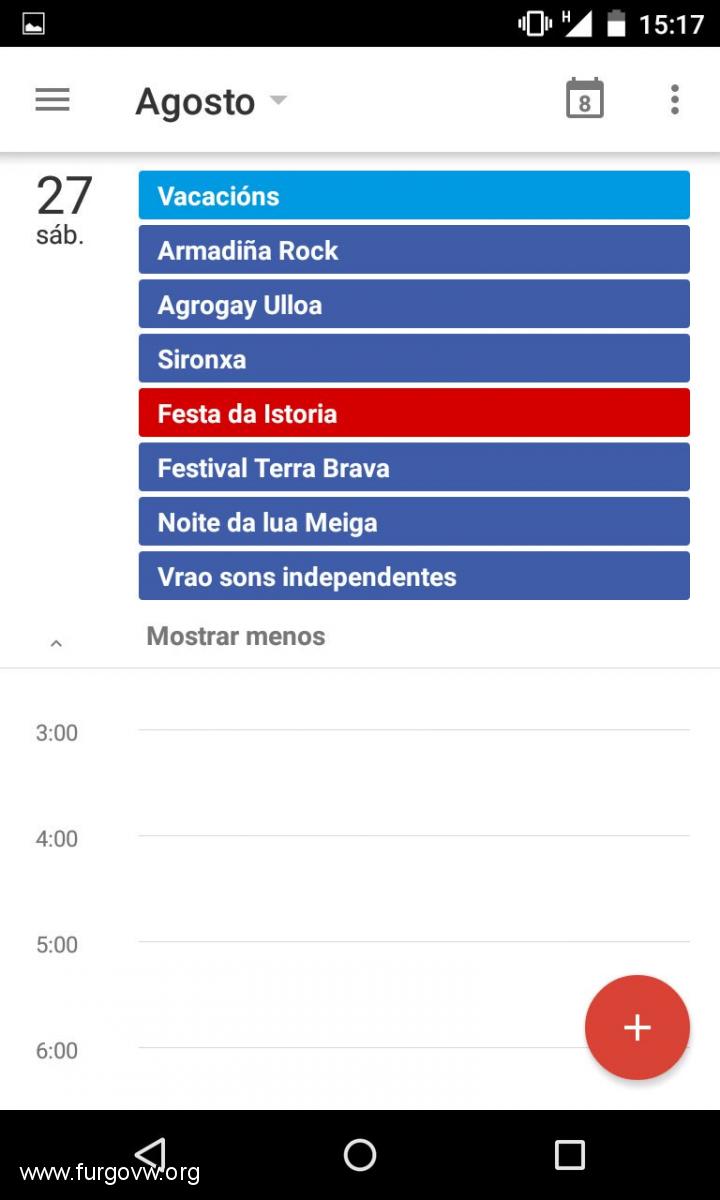Viewport: 720px width, 1200px height.
Task: Select the Festa da Istoria event
Action: click(x=414, y=413)
